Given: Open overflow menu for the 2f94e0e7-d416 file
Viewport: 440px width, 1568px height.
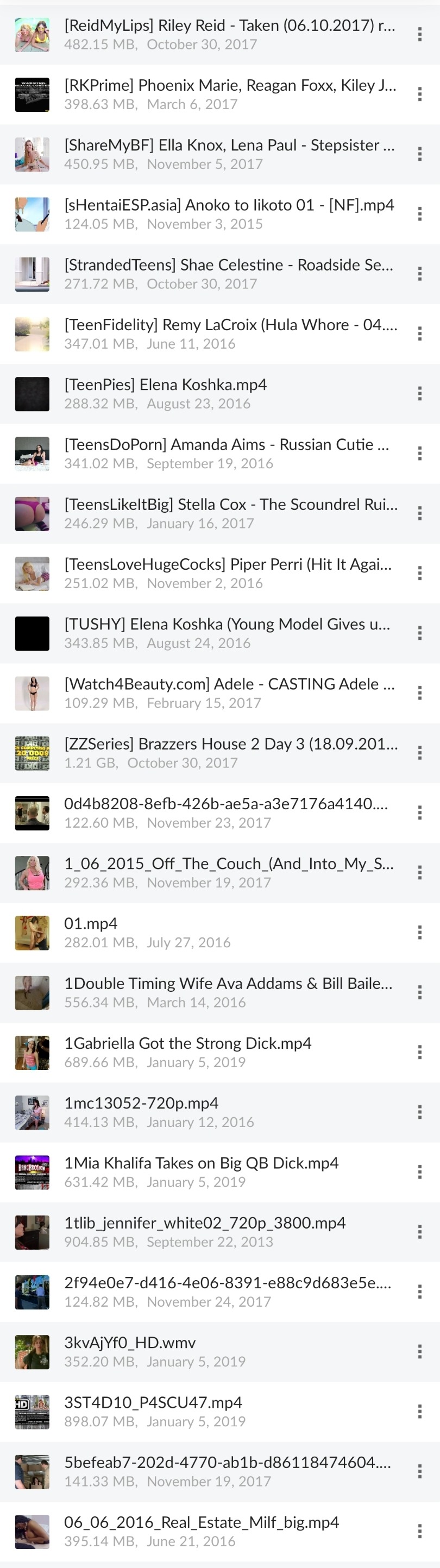Looking at the screenshot, I should 419,1291.
